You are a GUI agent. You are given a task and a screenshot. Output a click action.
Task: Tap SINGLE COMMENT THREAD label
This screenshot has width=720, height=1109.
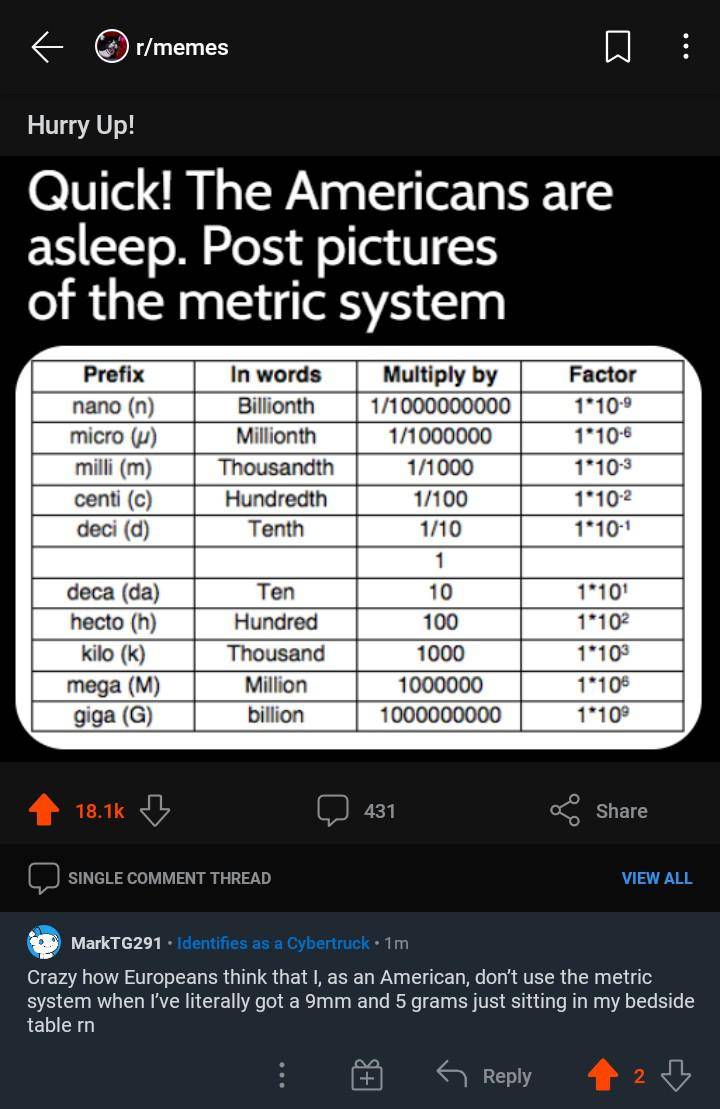tap(169, 878)
